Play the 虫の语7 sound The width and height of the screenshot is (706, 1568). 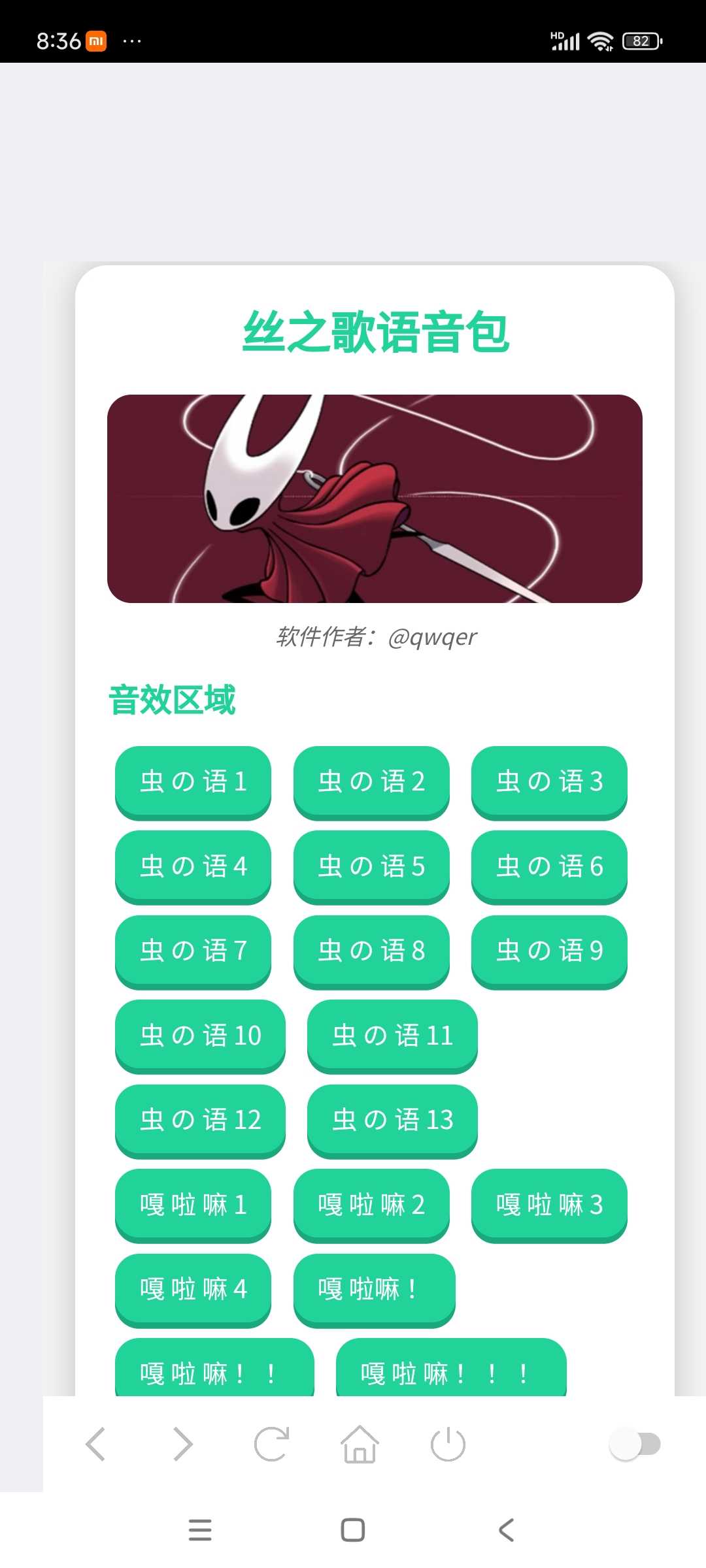click(x=193, y=951)
